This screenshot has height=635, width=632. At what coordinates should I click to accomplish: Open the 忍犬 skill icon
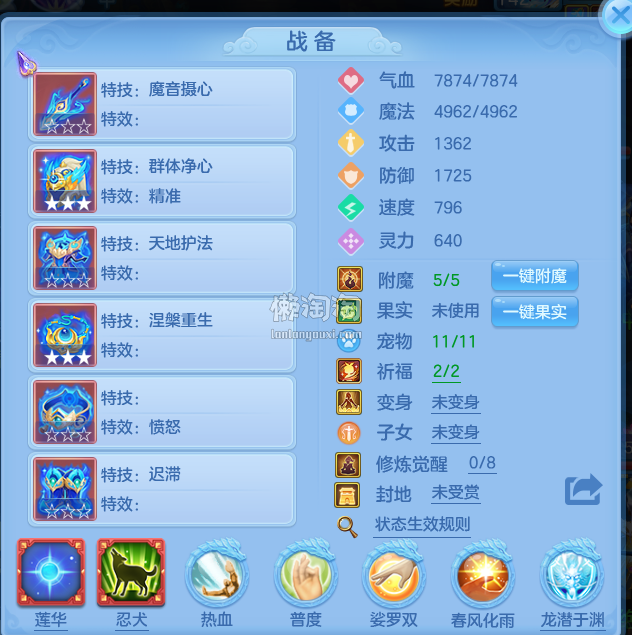pos(130,573)
